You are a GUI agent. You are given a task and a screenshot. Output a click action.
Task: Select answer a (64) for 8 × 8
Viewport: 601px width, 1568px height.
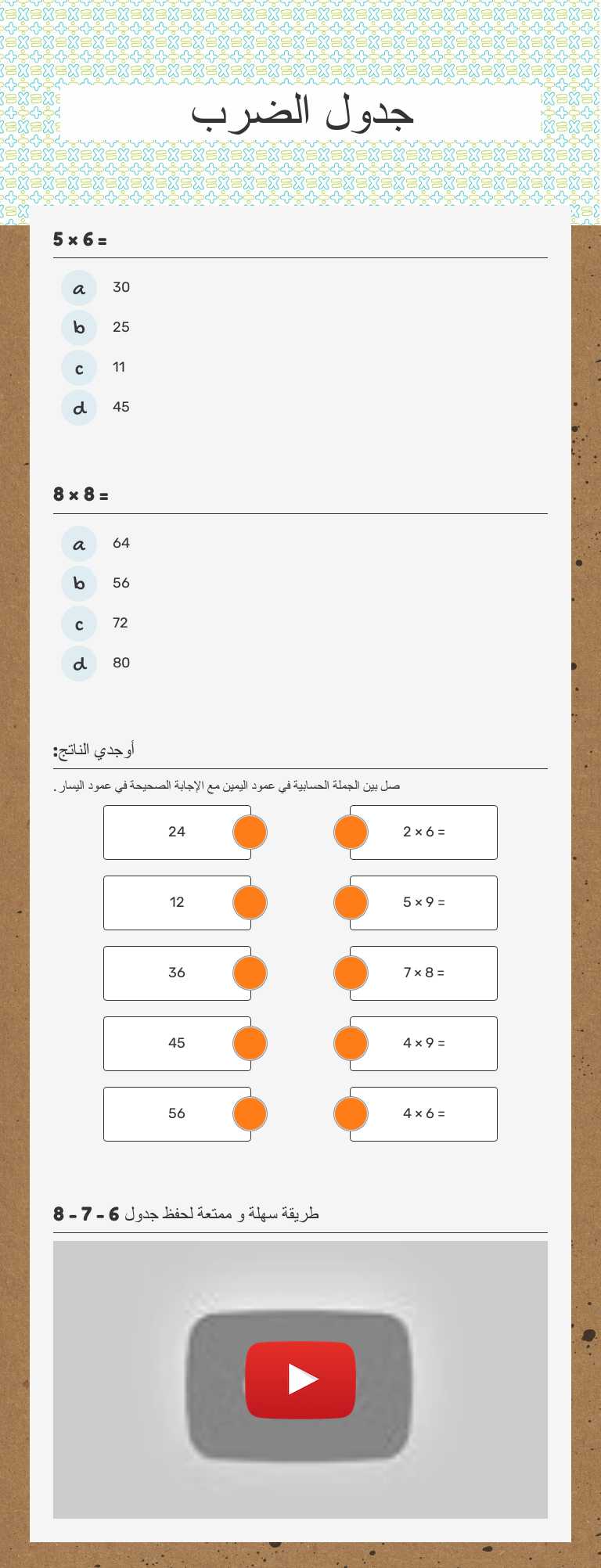coord(78,543)
